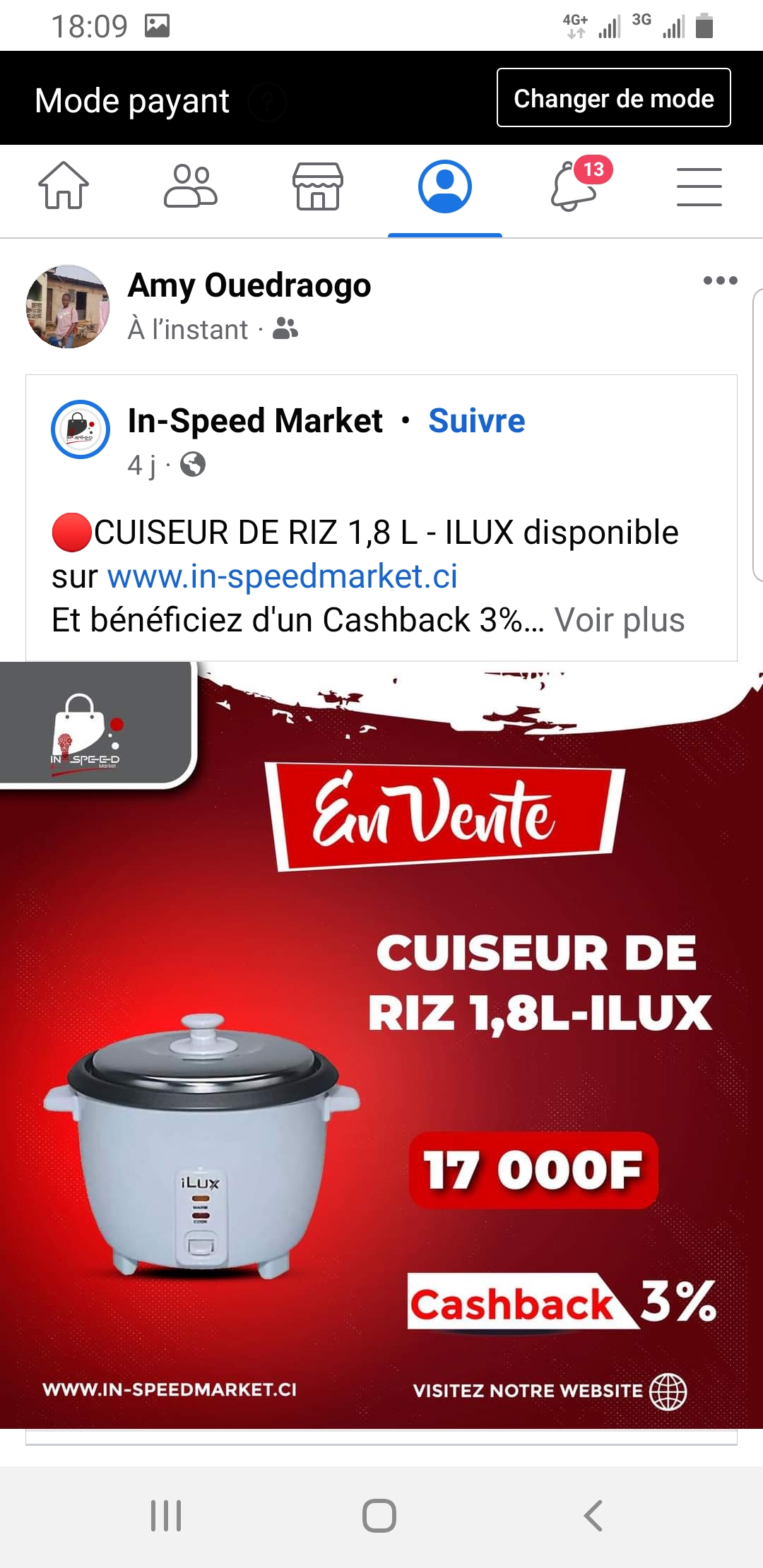Screen dimensions: 763x1568
Task: Open the rice cooker post image
Action: [381, 1045]
